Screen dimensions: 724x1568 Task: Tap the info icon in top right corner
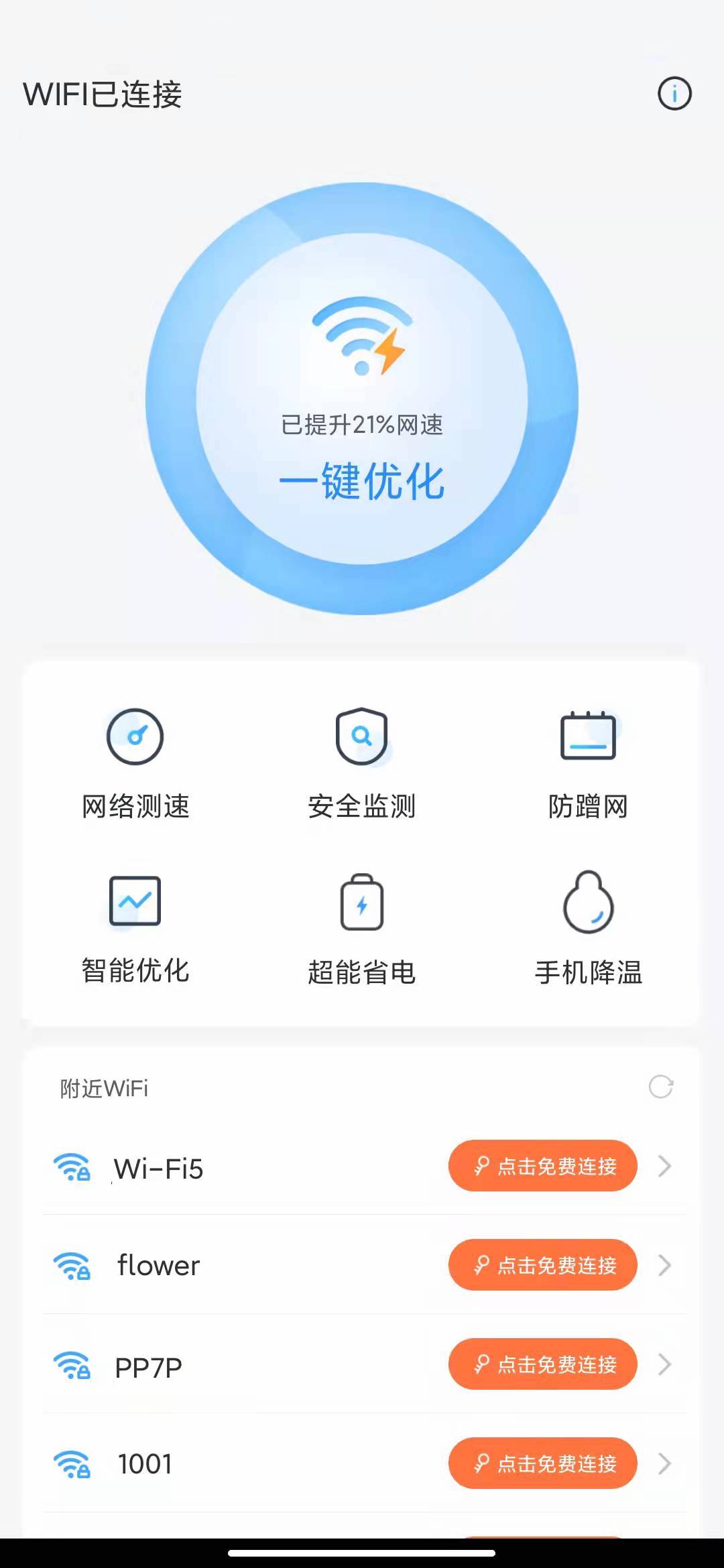coord(674,94)
